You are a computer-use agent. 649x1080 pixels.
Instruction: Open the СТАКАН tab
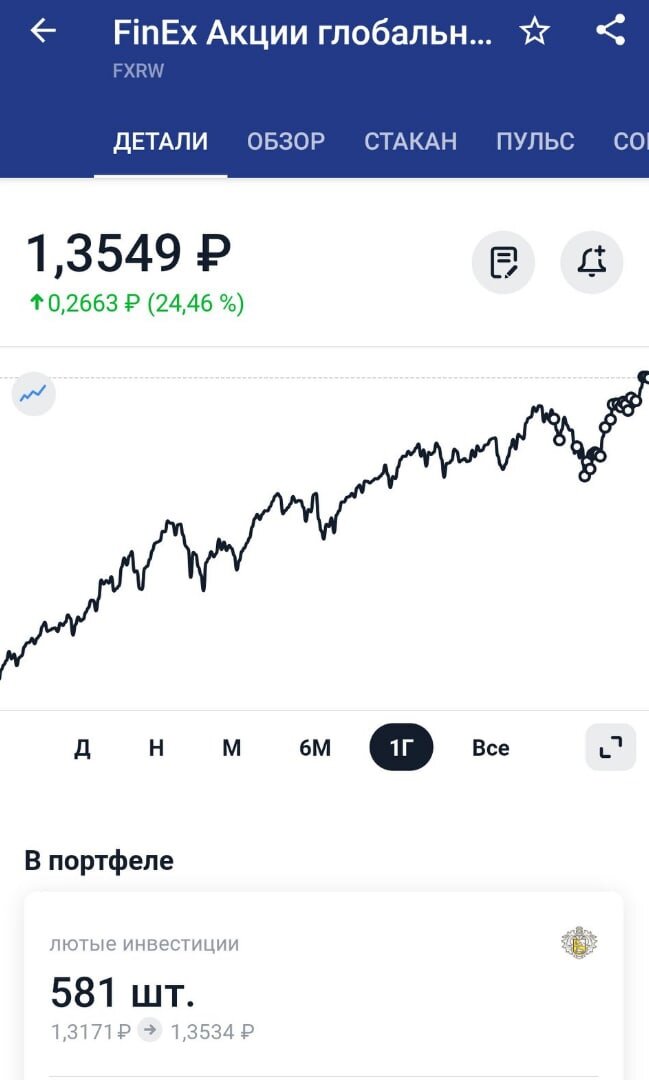(410, 141)
